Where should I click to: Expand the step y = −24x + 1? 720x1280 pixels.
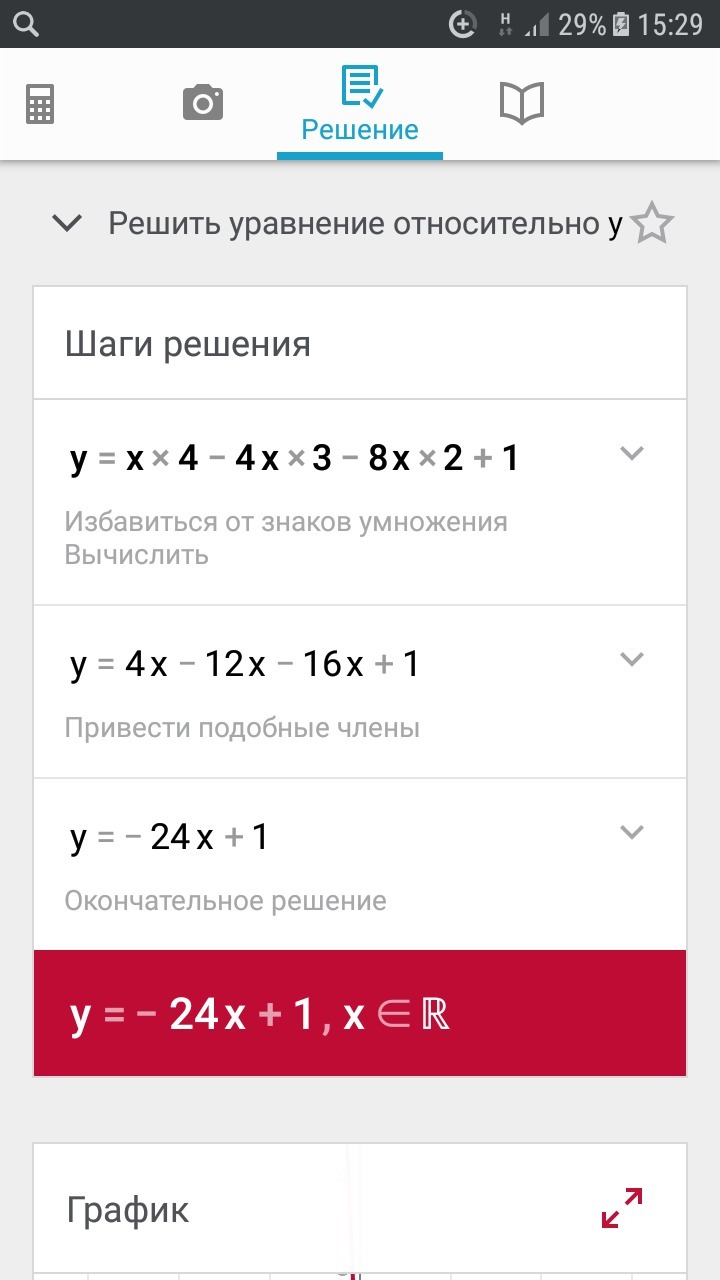click(x=630, y=832)
